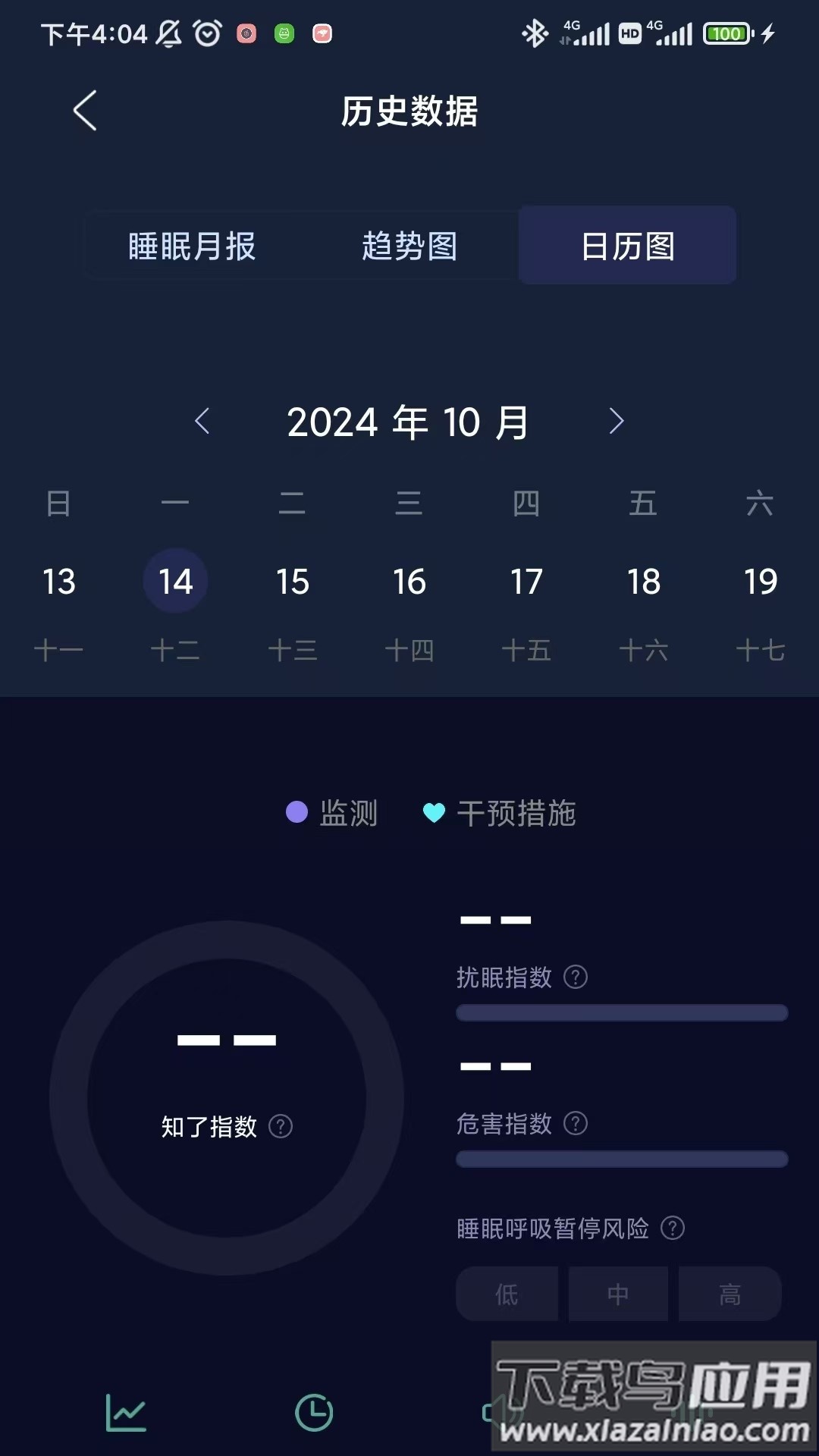
Task: Select date 14 in the calendar
Action: (176, 580)
